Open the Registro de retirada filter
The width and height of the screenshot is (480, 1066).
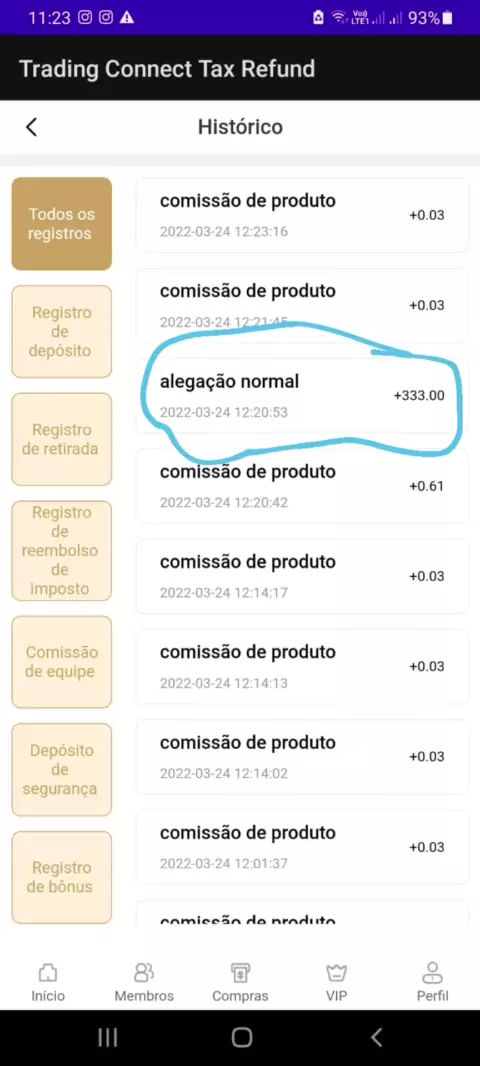[62, 439]
